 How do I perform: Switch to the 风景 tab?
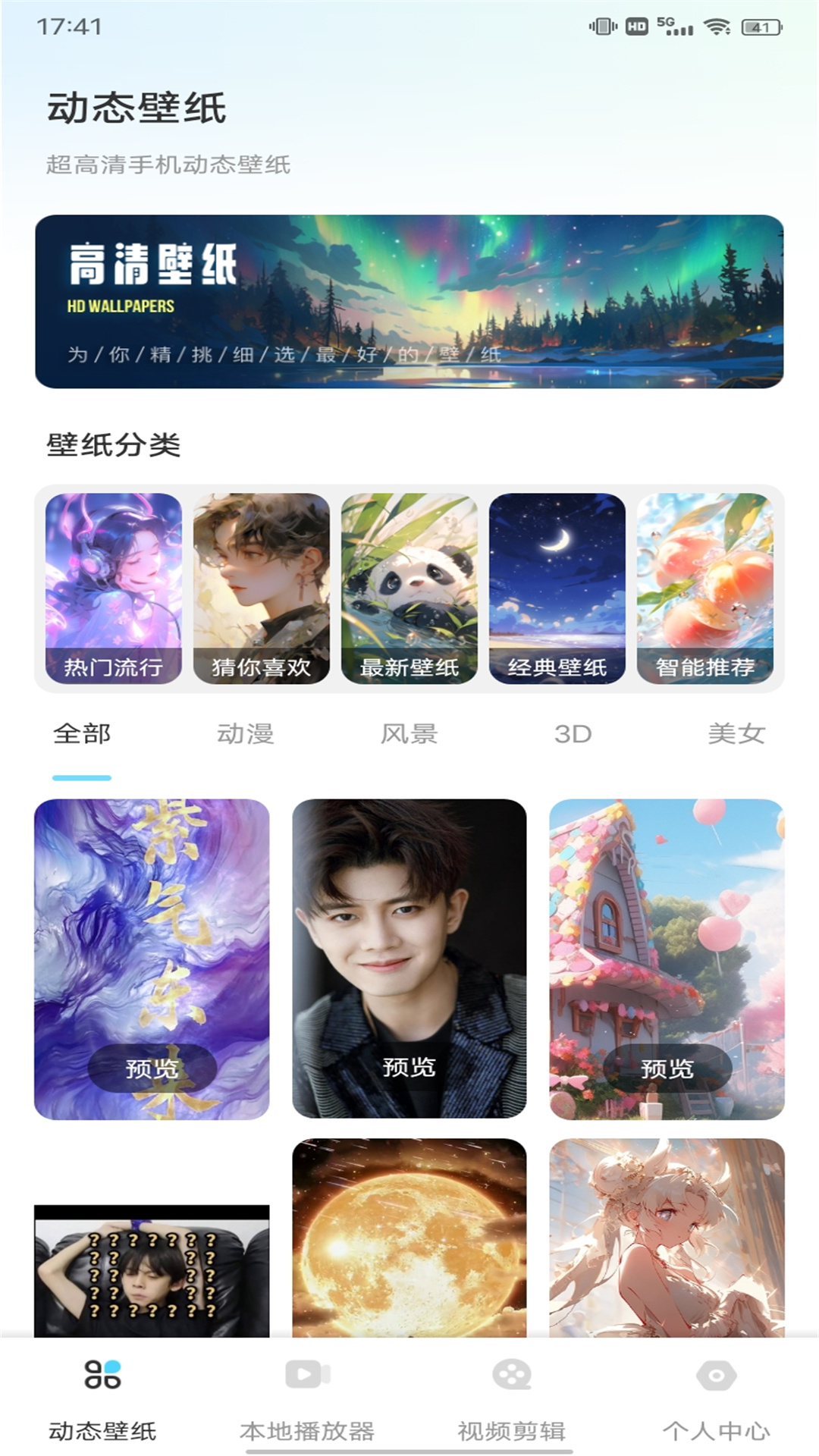click(409, 734)
